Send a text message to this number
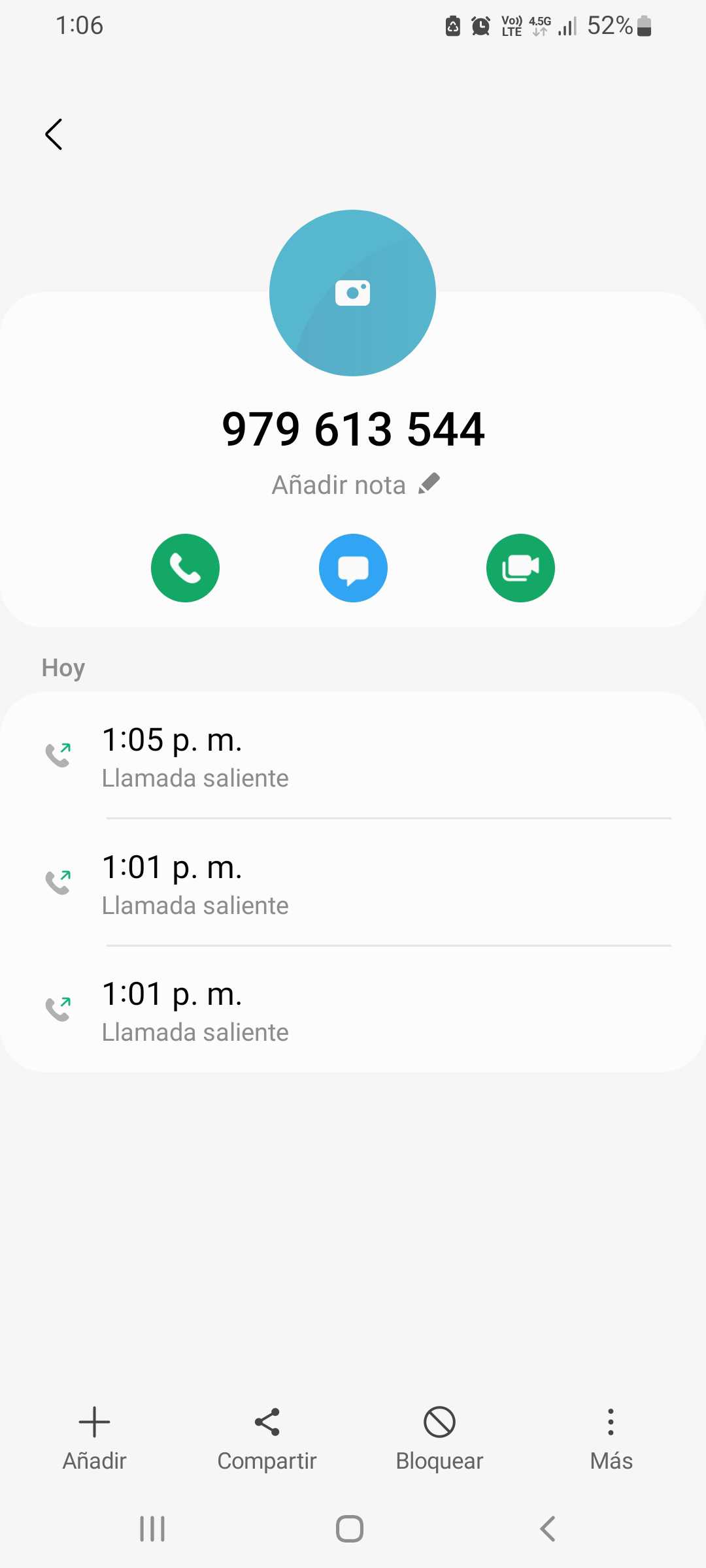706x1568 pixels. [353, 568]
